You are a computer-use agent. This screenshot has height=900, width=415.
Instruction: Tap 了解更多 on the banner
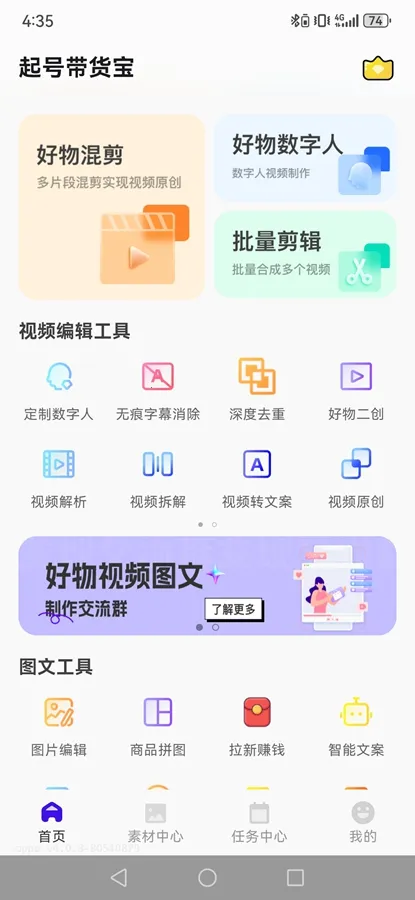click(234, 610)
